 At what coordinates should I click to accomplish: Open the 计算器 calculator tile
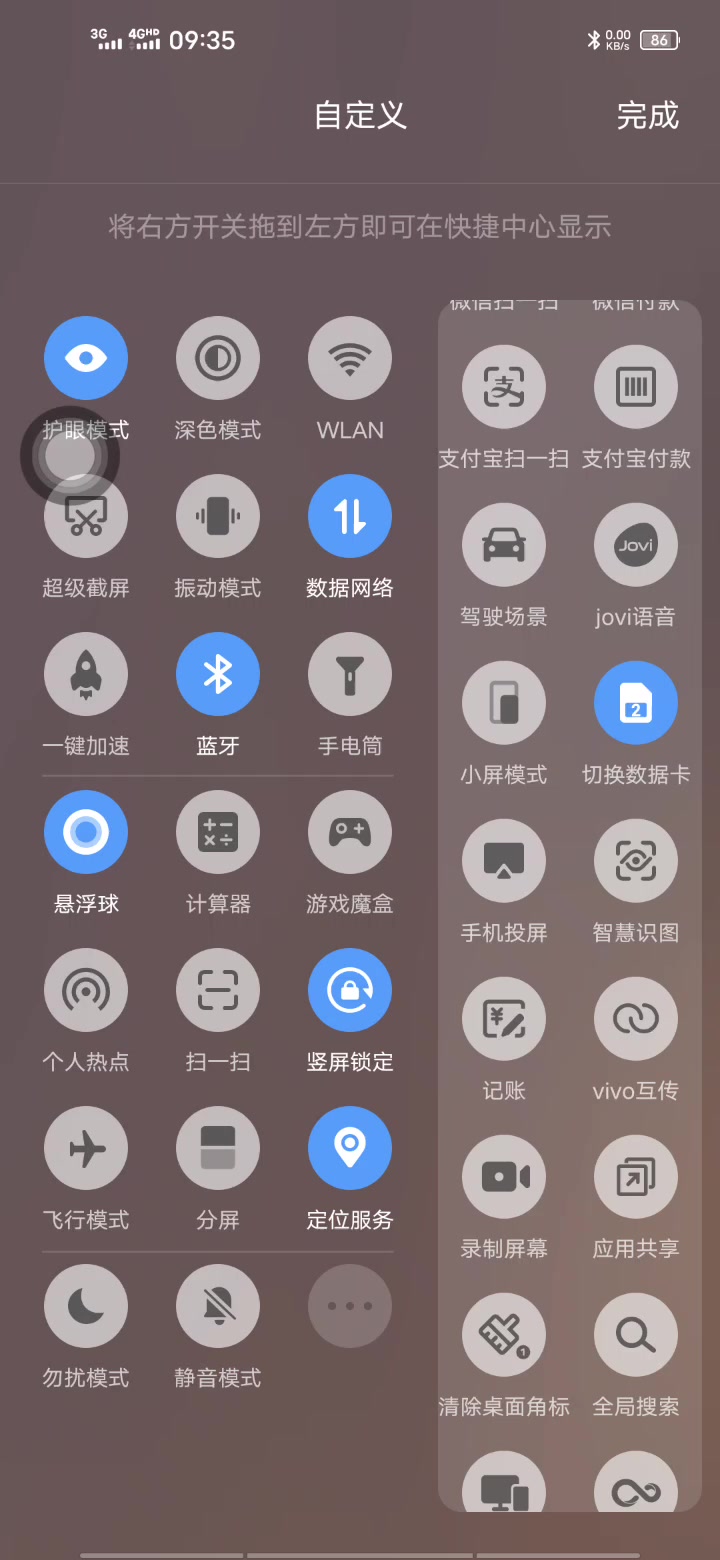(x=217, y=832)
